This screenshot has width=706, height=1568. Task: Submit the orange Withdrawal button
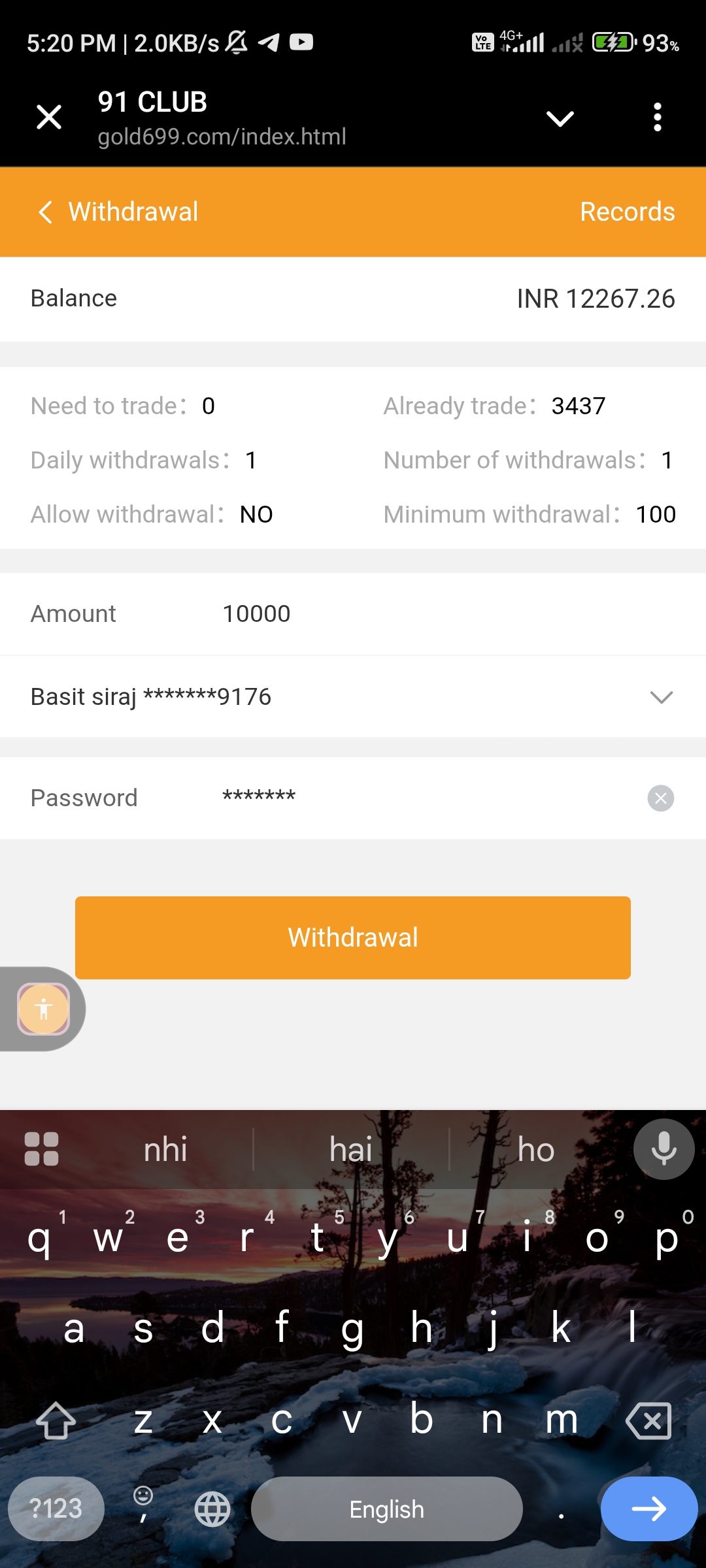(x=353, y=938)
